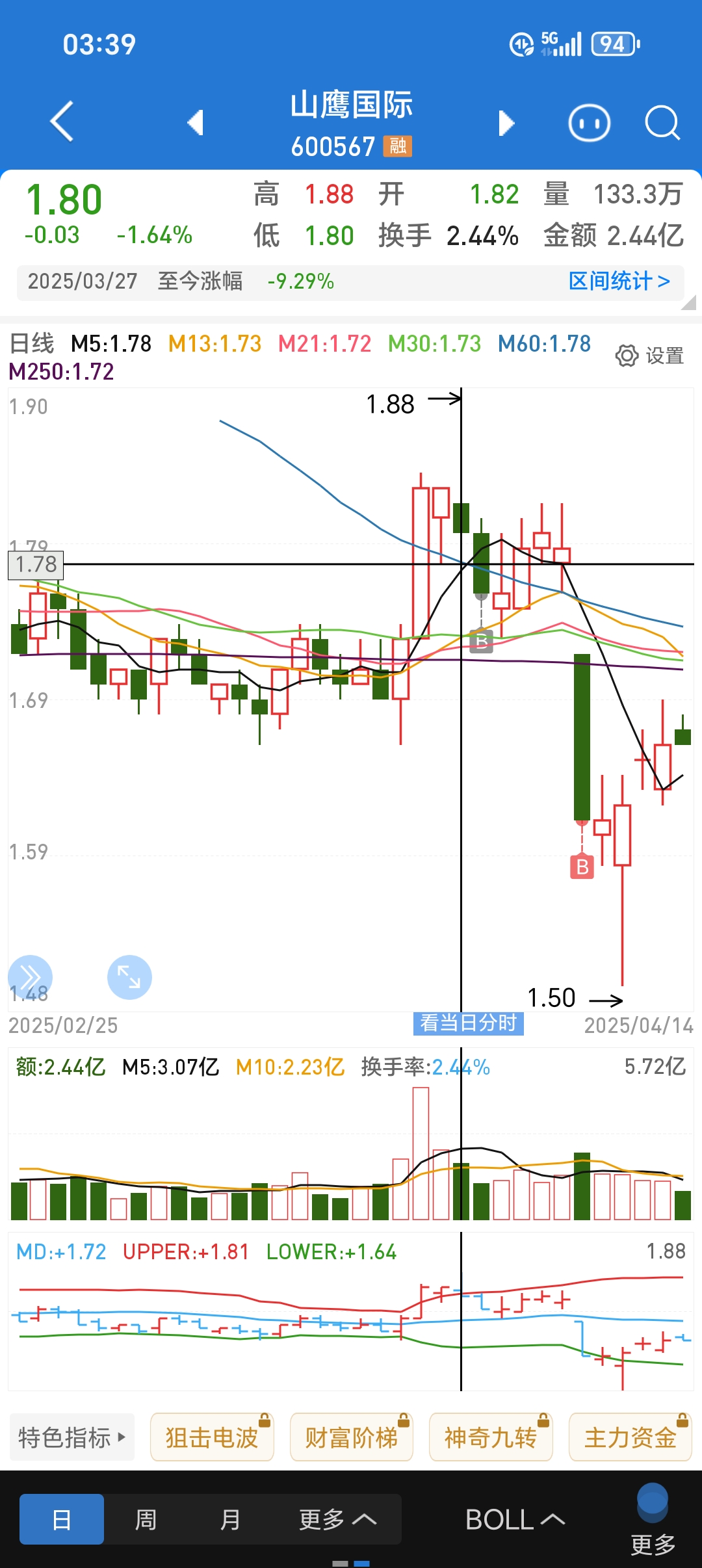Switch to the next stock
Image resolution: width=702 pixels, height=1568 pixels.
(x=506, y=123)
